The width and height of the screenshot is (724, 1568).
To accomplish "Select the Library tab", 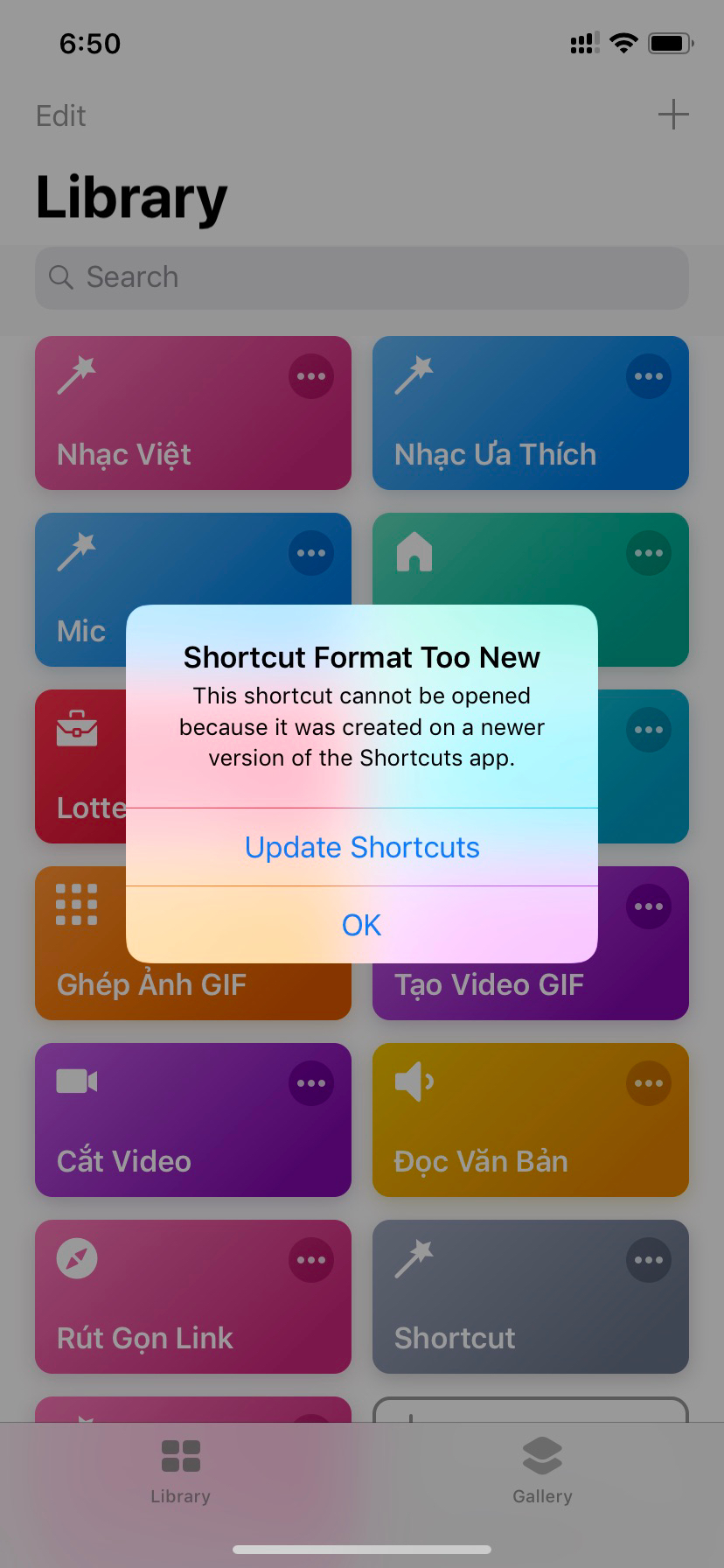I will [x=180, y=1470].
